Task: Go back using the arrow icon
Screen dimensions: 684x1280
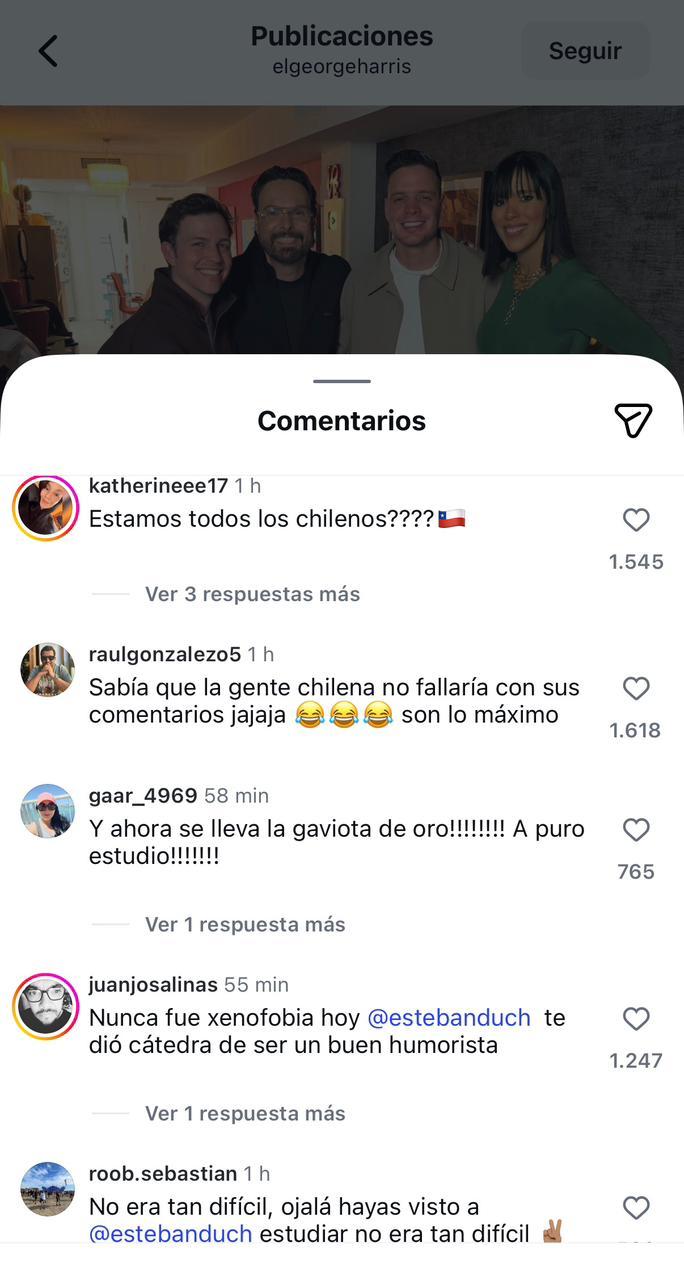Action: point(47,51)
